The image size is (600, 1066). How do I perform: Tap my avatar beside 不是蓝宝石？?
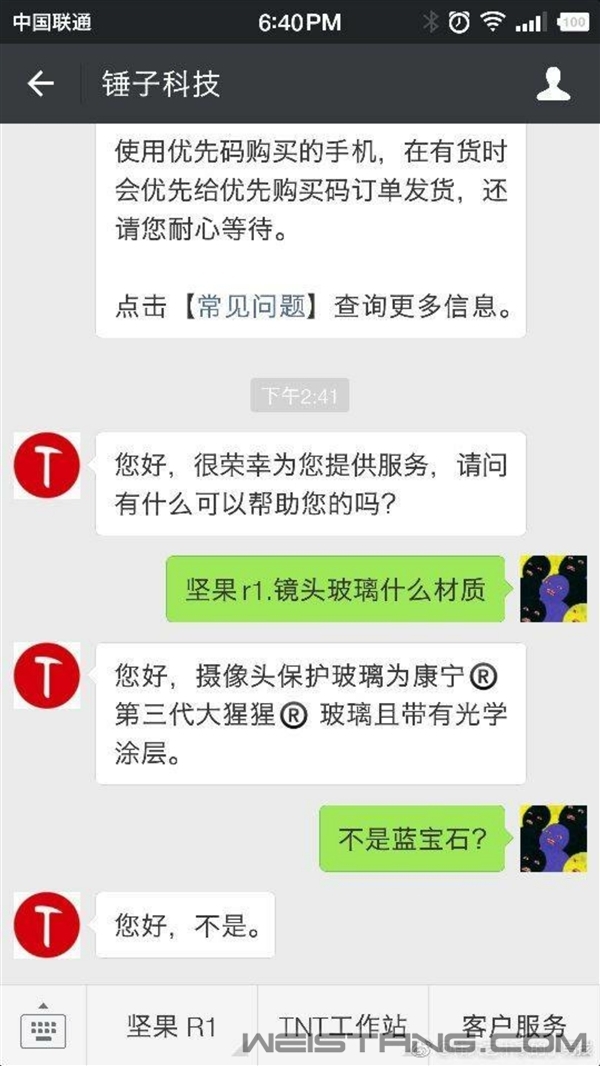tap(553, 838)
